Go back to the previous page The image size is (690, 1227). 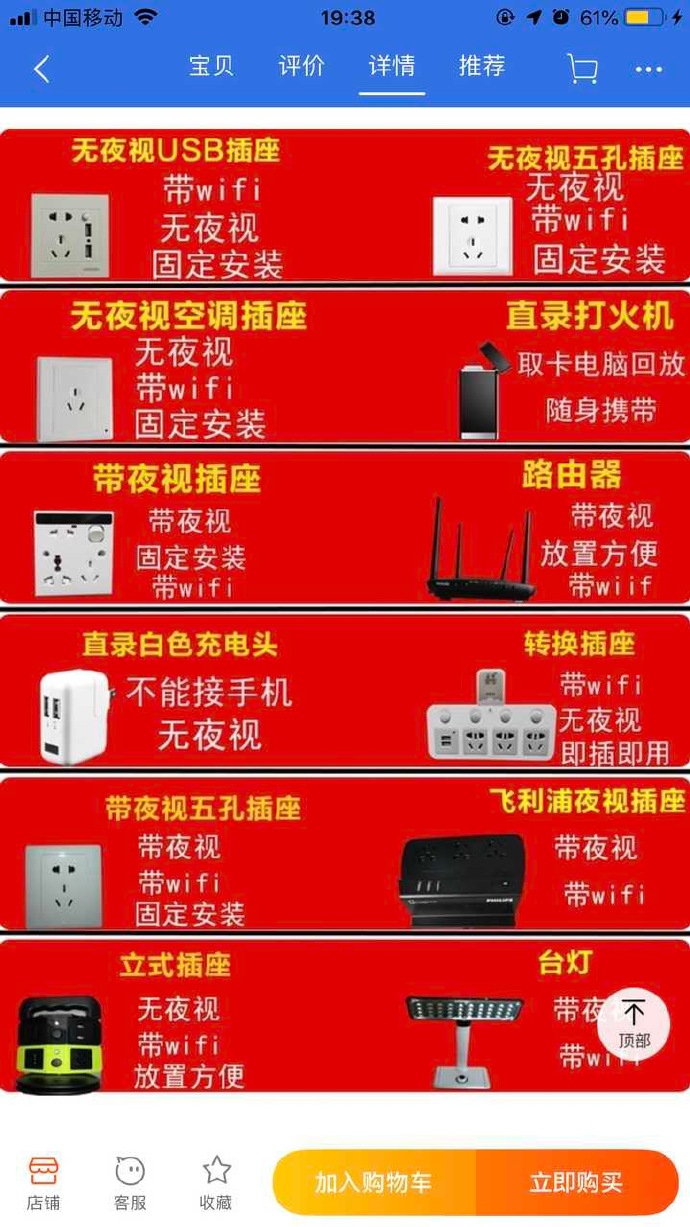41,68
